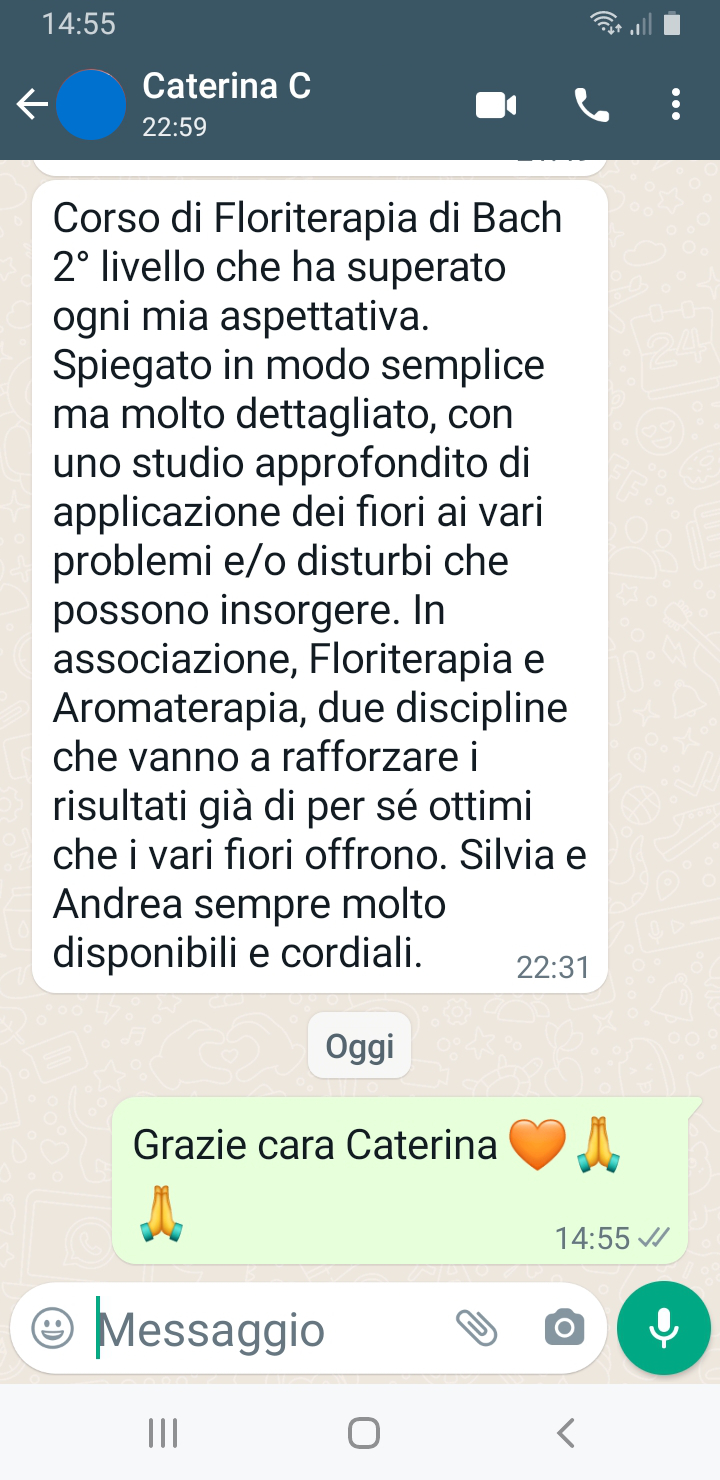Screen dimensions: 720x1480
Task: Open the camera from the message bar
Action: 564,1328
